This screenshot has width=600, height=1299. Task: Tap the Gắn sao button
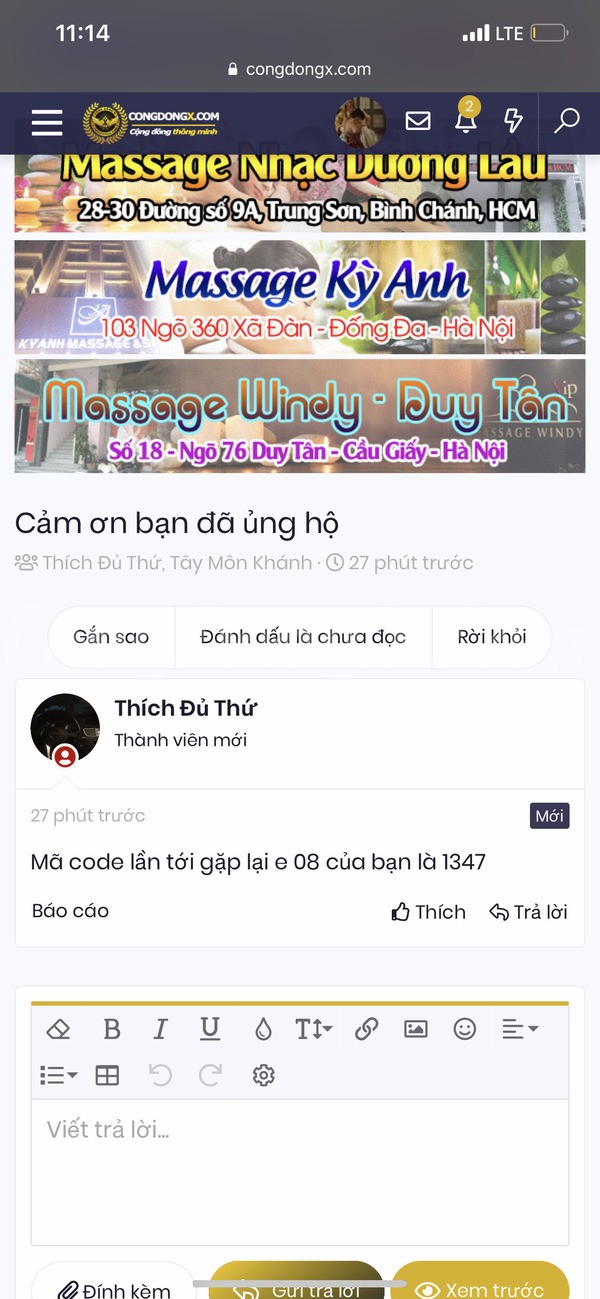pyautogui.click(x=111, y=637)
